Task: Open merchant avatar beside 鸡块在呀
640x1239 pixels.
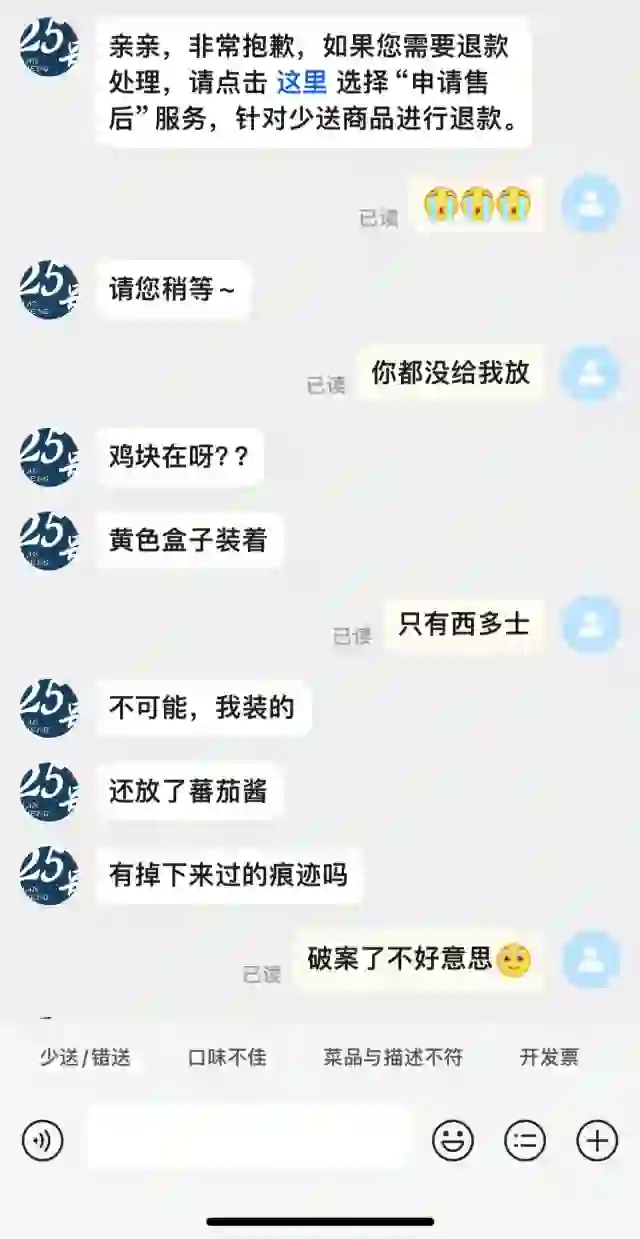Action: 48,458
